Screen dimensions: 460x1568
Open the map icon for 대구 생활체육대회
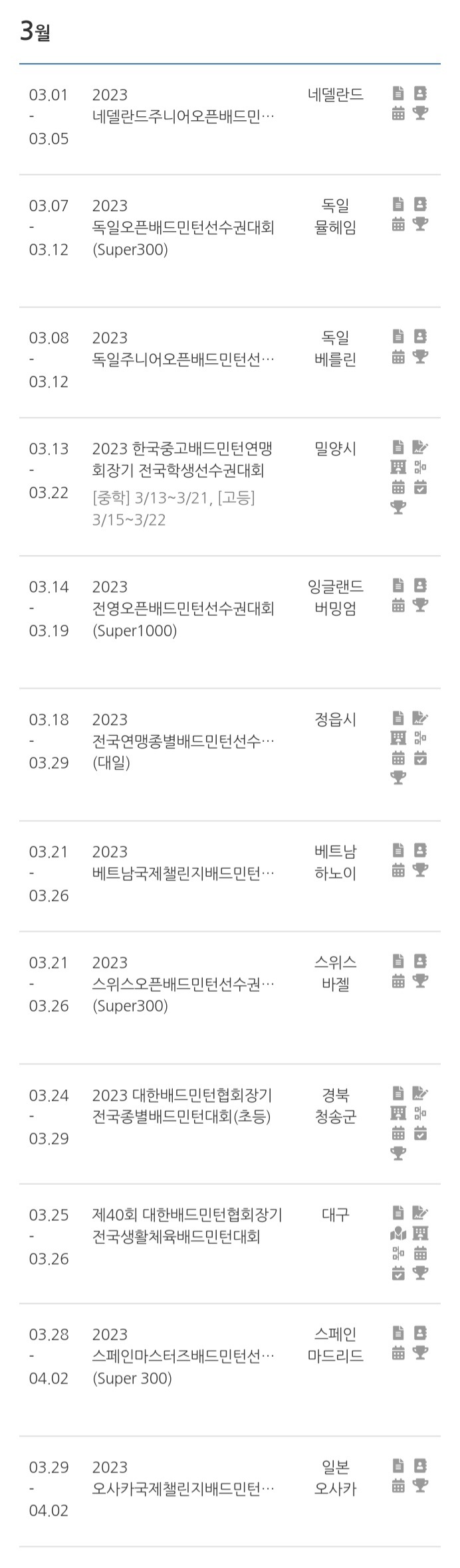[398, 1234]
